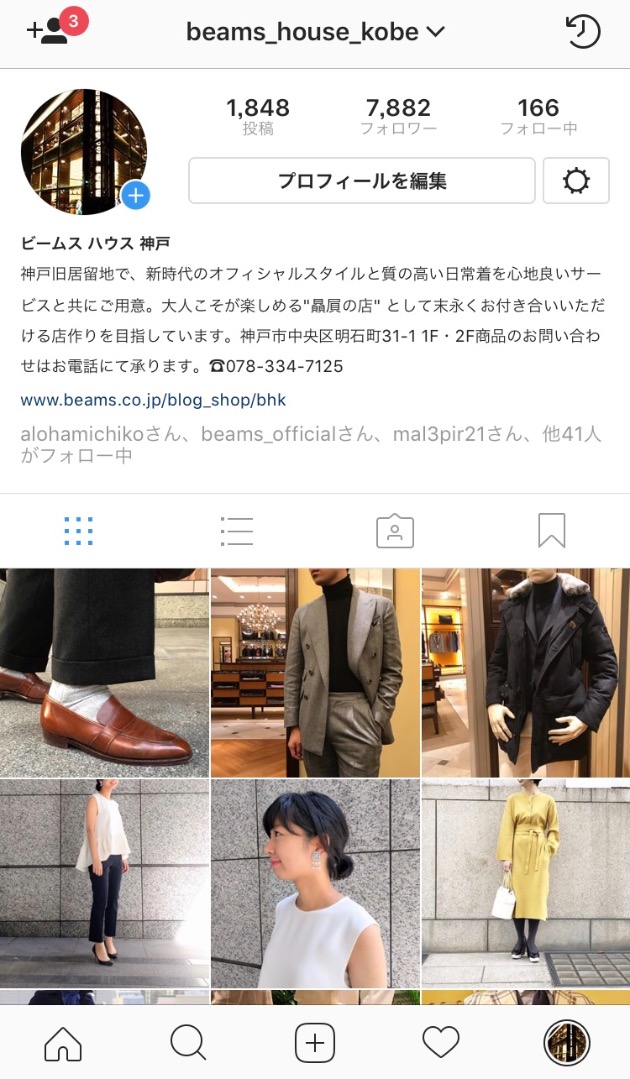Open saved bookmarks tab
Viewport: 630px width, 1079px height.
pyautogui.click(x=551, y=531)
